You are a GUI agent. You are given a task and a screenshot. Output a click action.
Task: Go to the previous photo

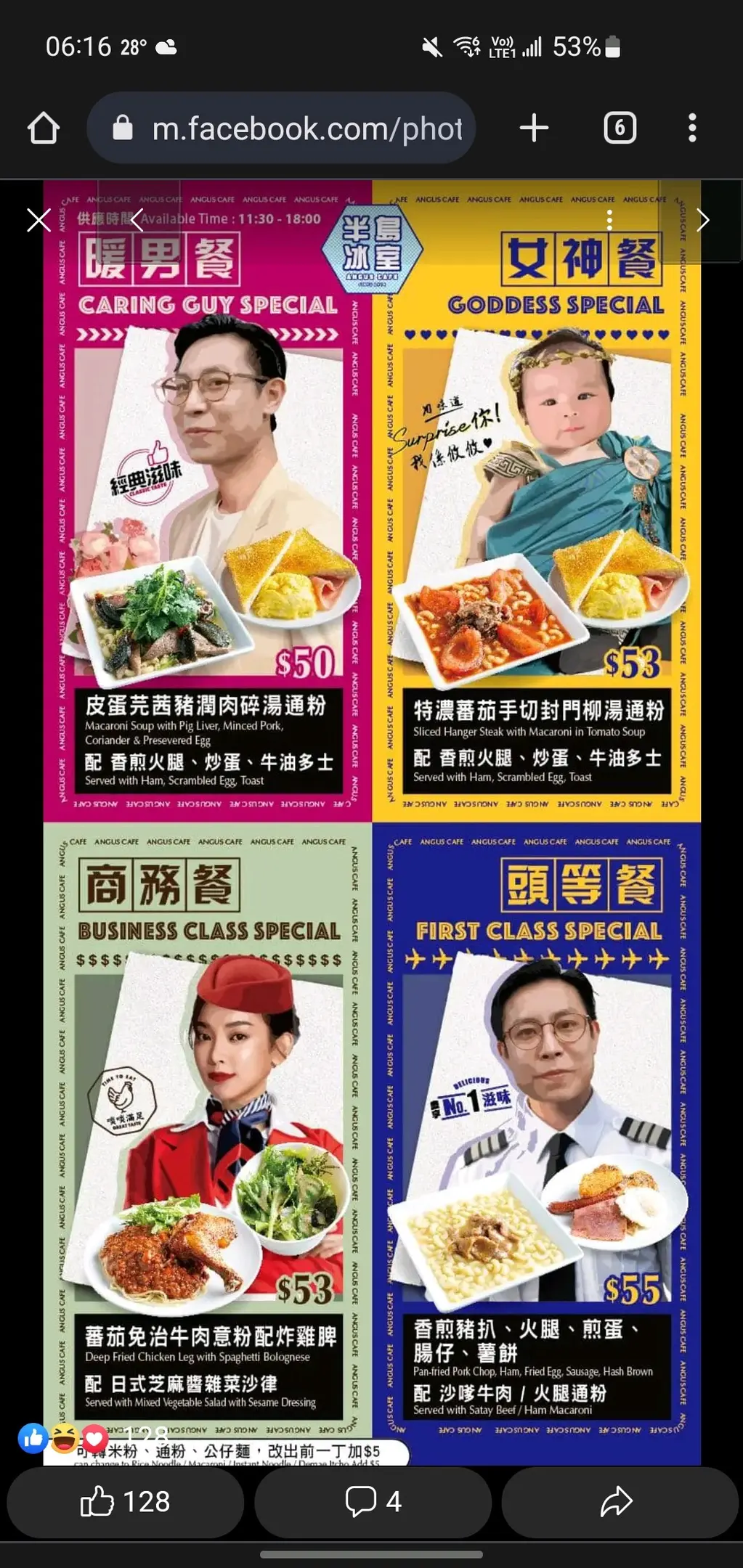(137, 220)
